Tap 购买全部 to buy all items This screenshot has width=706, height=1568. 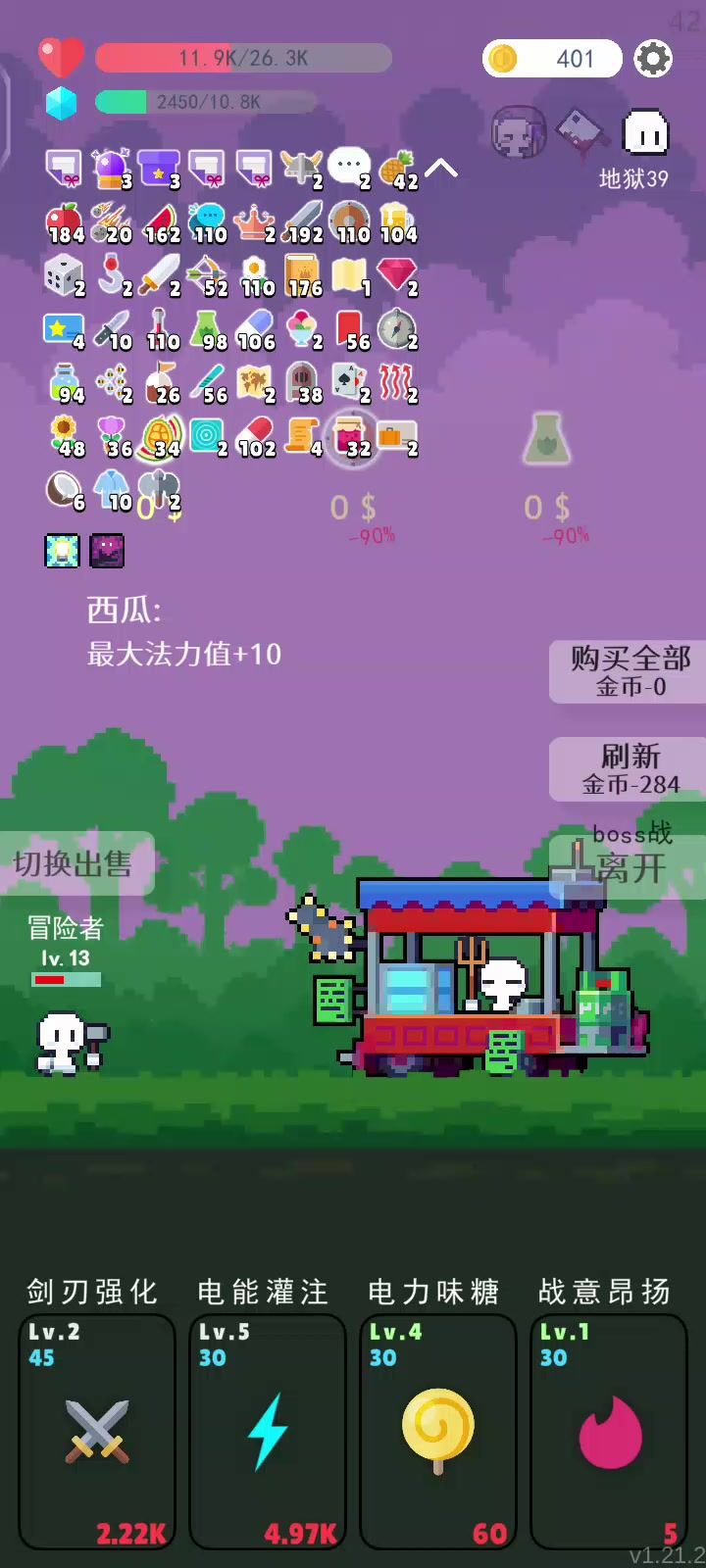[630, 670]
